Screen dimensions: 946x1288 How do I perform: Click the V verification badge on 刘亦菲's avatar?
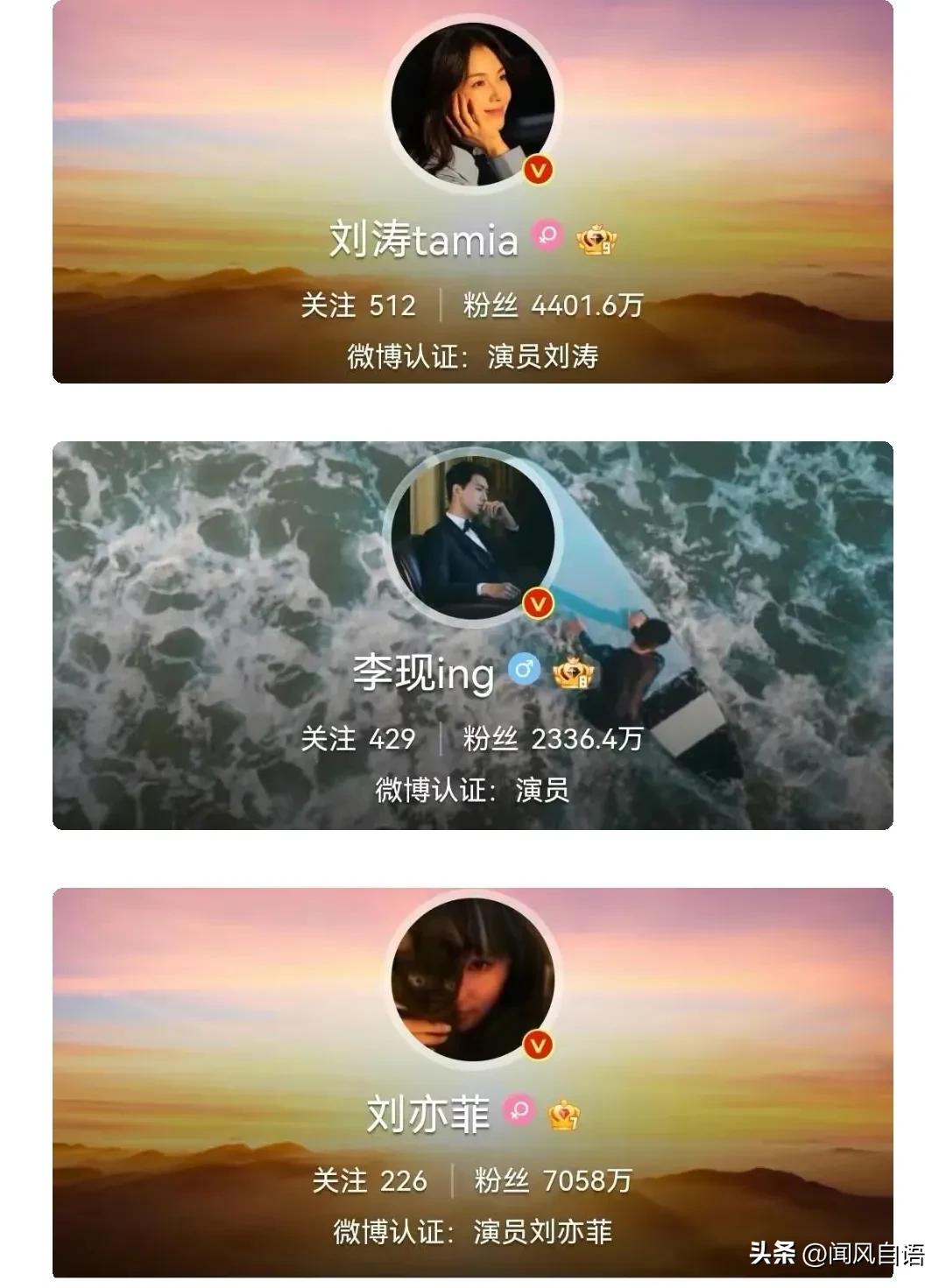coord(537,1044)
